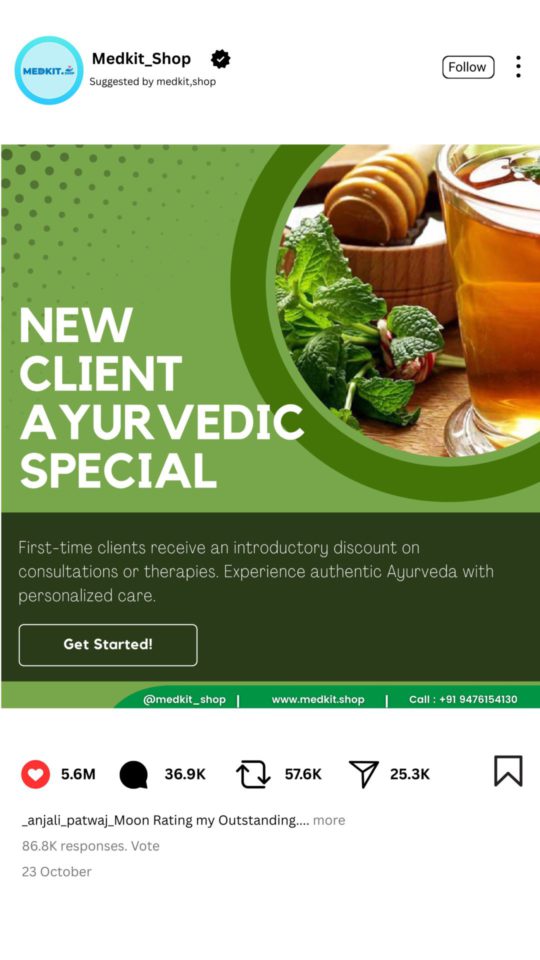Screen dimensions: 540x960
Task: Open the New Client Ayurvedic Special post image
Action: [270, 426]
